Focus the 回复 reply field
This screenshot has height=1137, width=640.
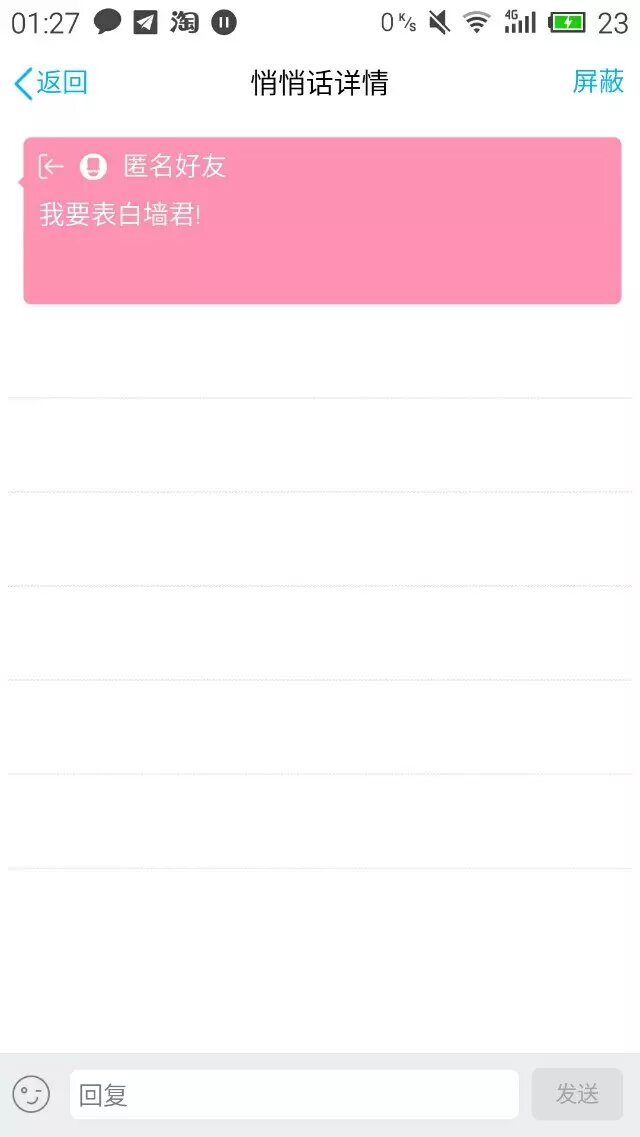(294, 1095)
